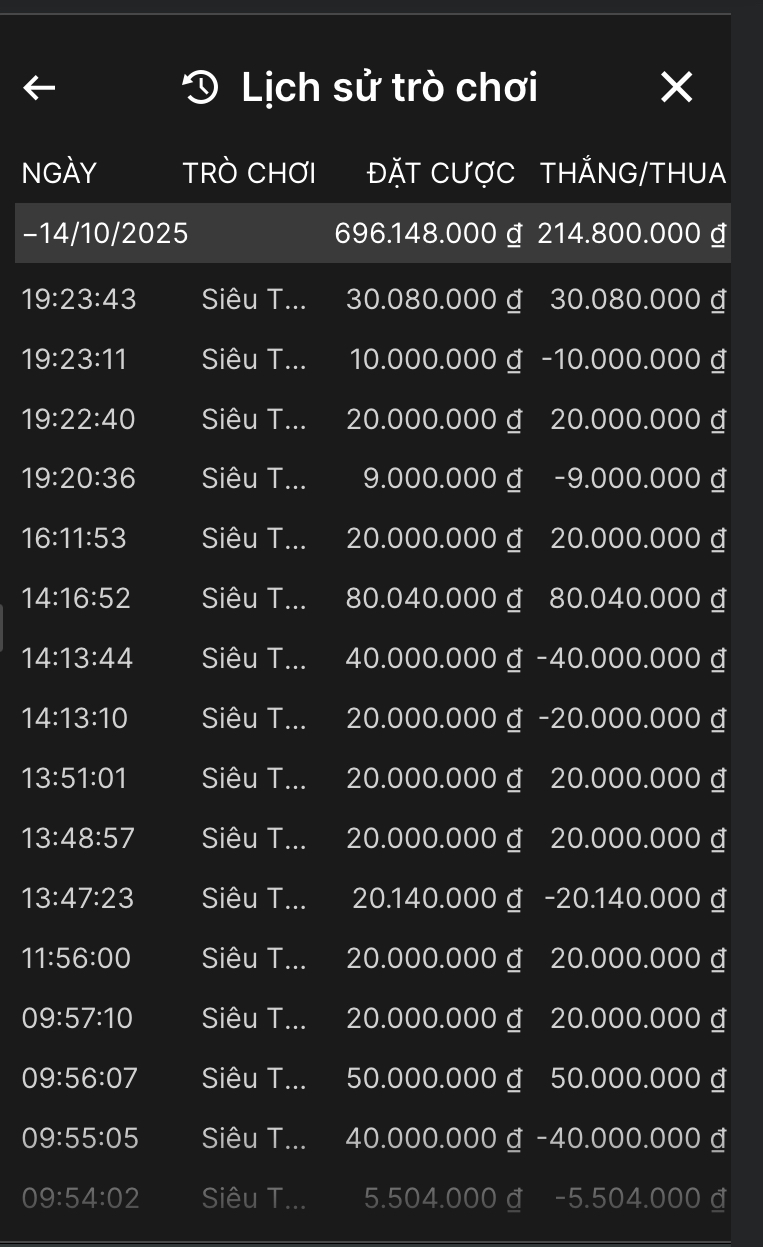Collapse the 14/10/2025 date group
Image resolution: width=763 pixels, height=1247 pixels.
(30, 234)
